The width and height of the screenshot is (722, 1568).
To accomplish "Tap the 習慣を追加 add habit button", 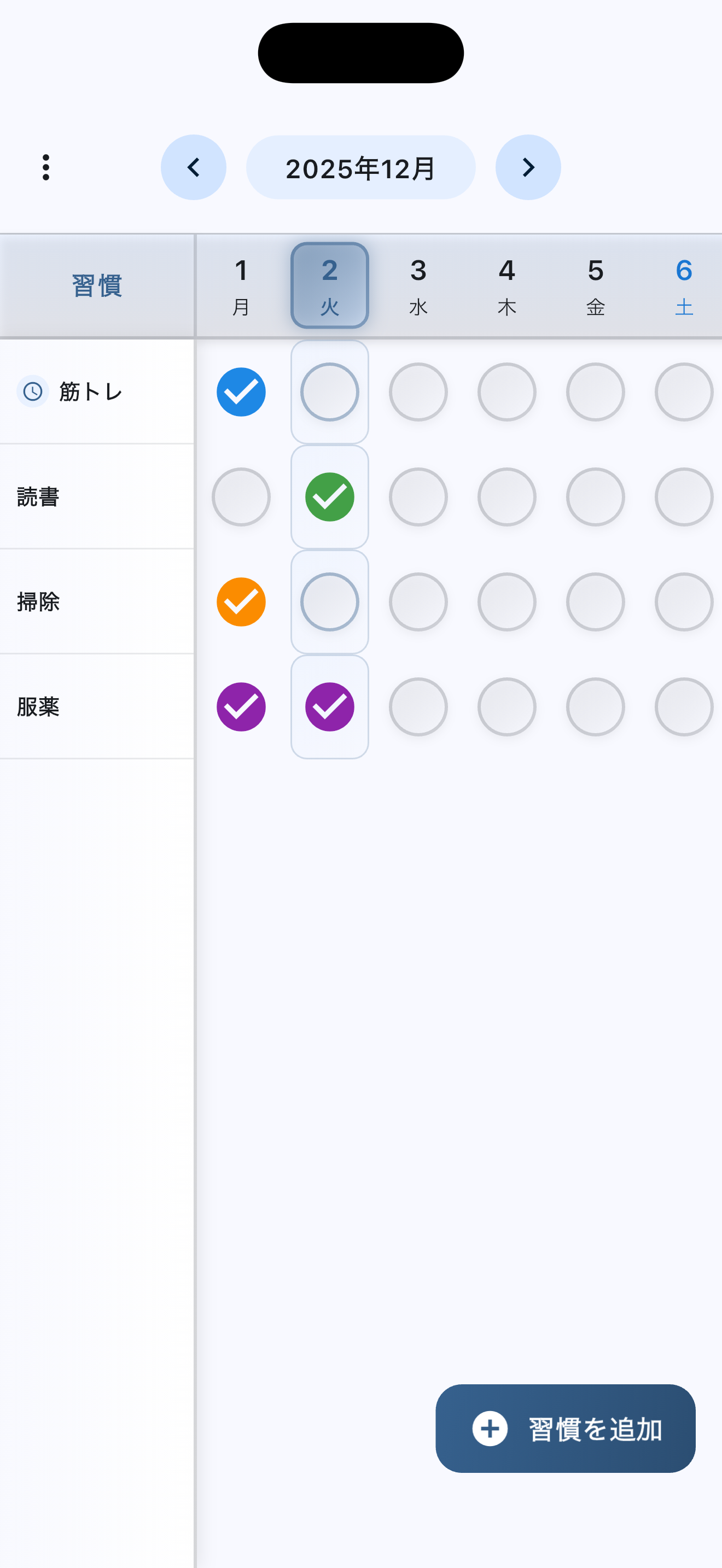I will [565, 1428].
